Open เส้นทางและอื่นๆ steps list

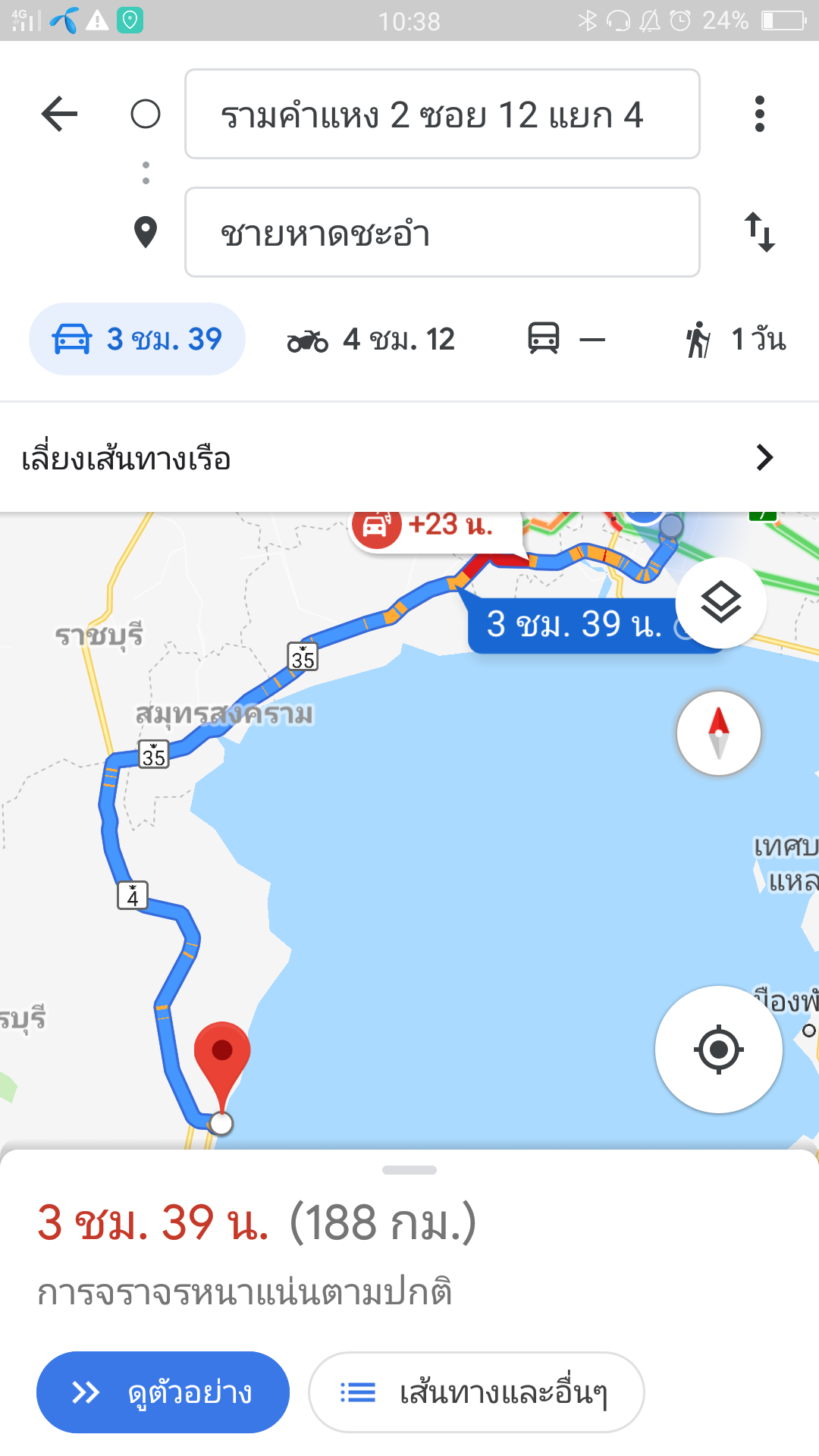pos(476,1392)
